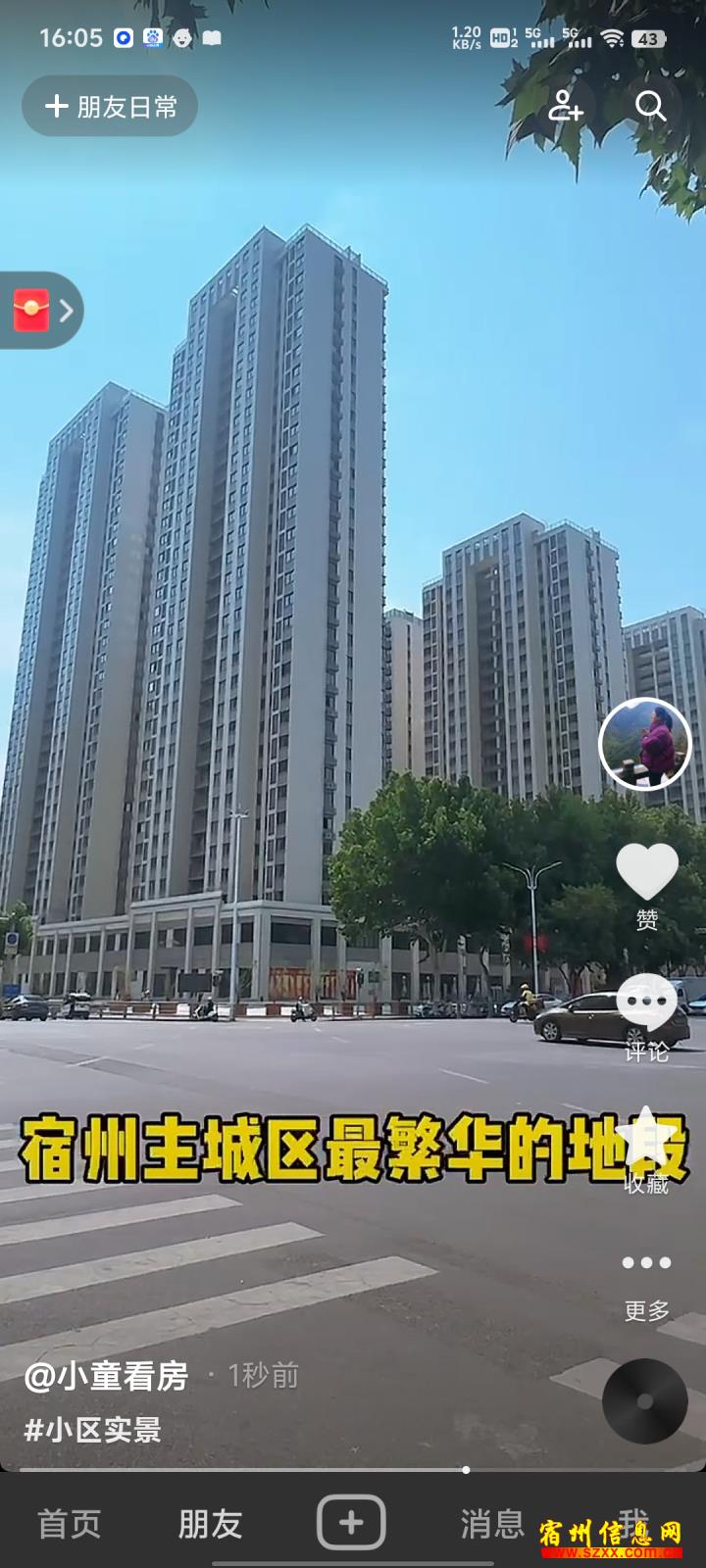Switch to the 首页 tab
The width and height of the screenshot is (706, 1568).
pos(70,1524)
